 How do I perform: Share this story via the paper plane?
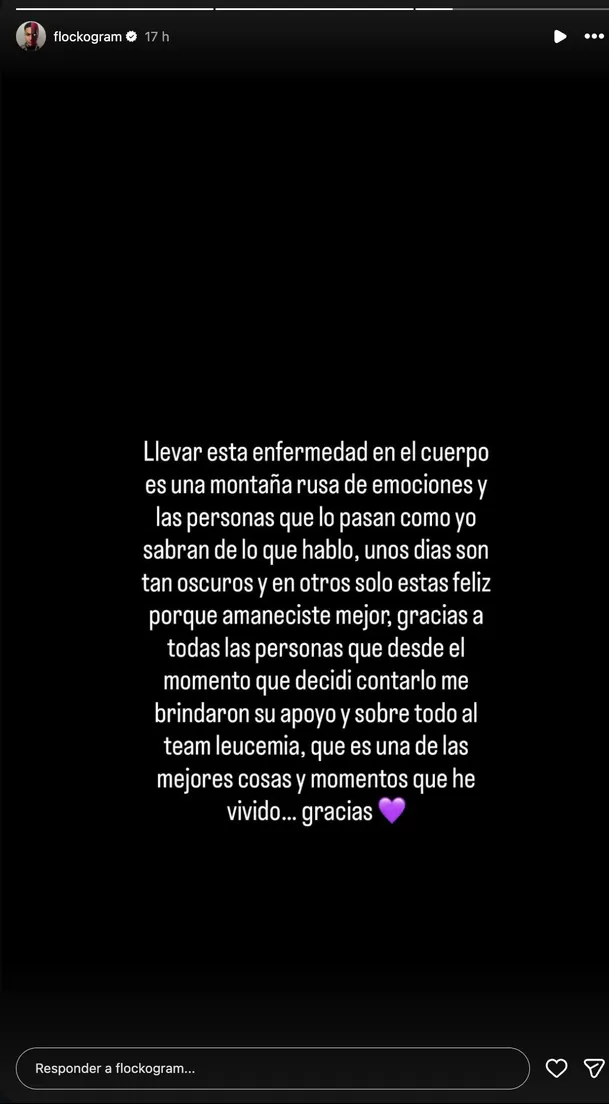(x=594, y=1068)
